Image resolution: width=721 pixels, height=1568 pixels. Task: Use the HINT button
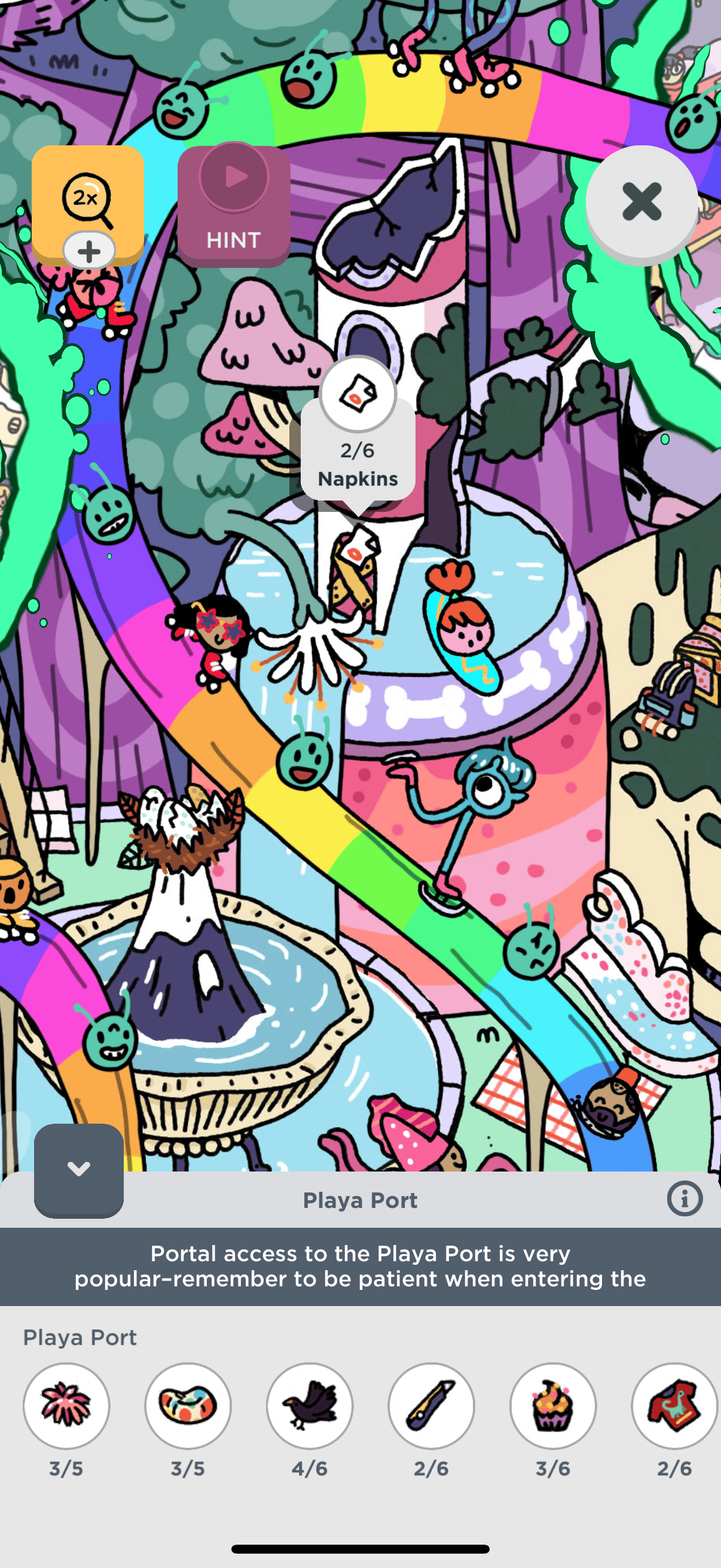234,206
